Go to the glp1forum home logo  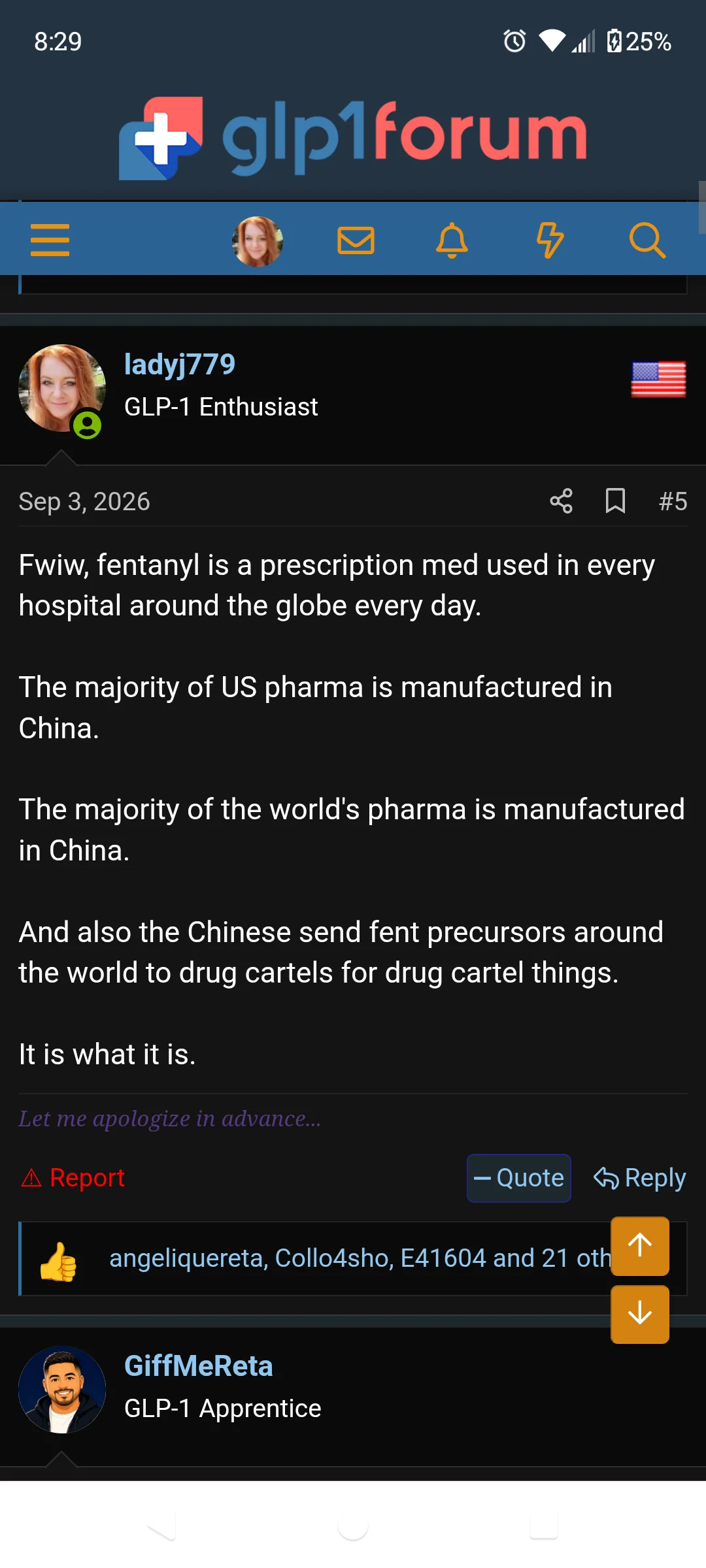point(353,137)
